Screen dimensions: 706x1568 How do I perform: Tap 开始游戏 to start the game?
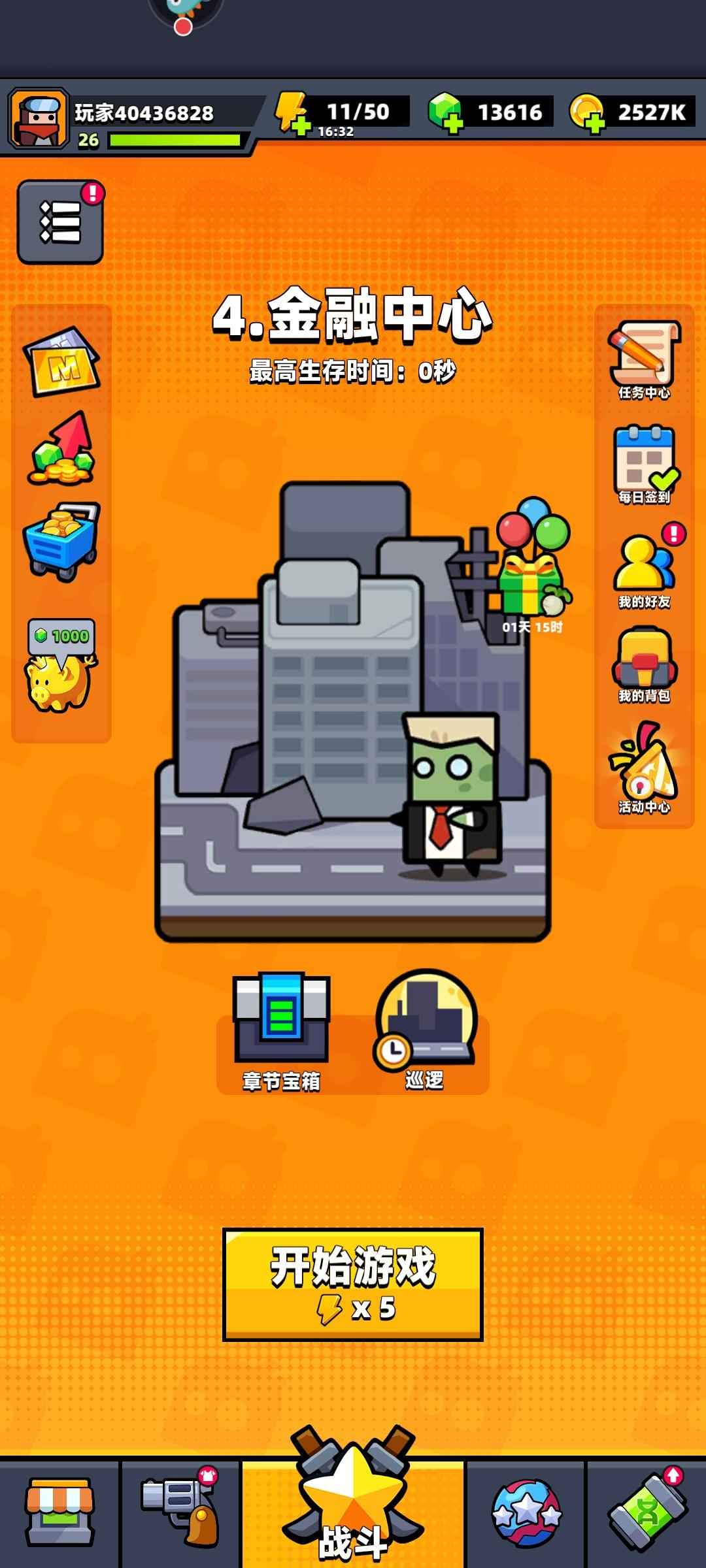pyautogui.click(x=352, y=1284)
